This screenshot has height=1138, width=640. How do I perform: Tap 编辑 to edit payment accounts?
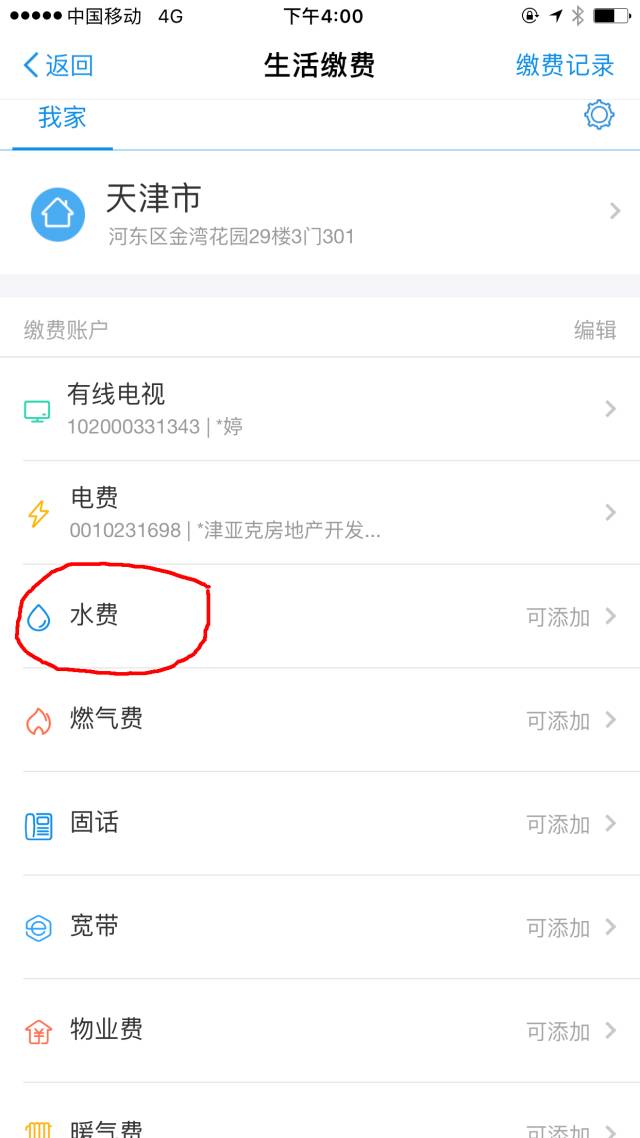pos(595,330)
